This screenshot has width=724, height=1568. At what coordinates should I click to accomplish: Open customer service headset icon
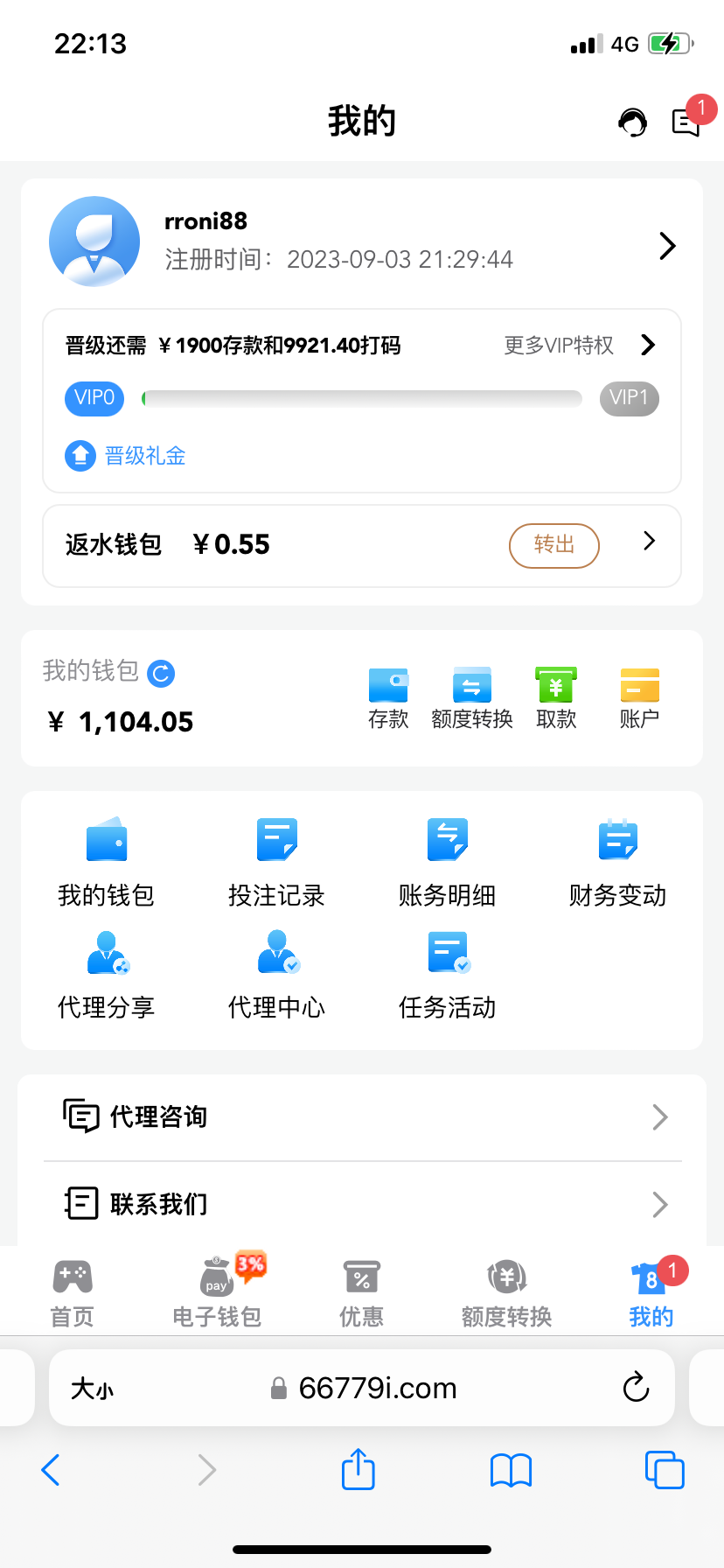pyautogui.click(x=632, y=122)
